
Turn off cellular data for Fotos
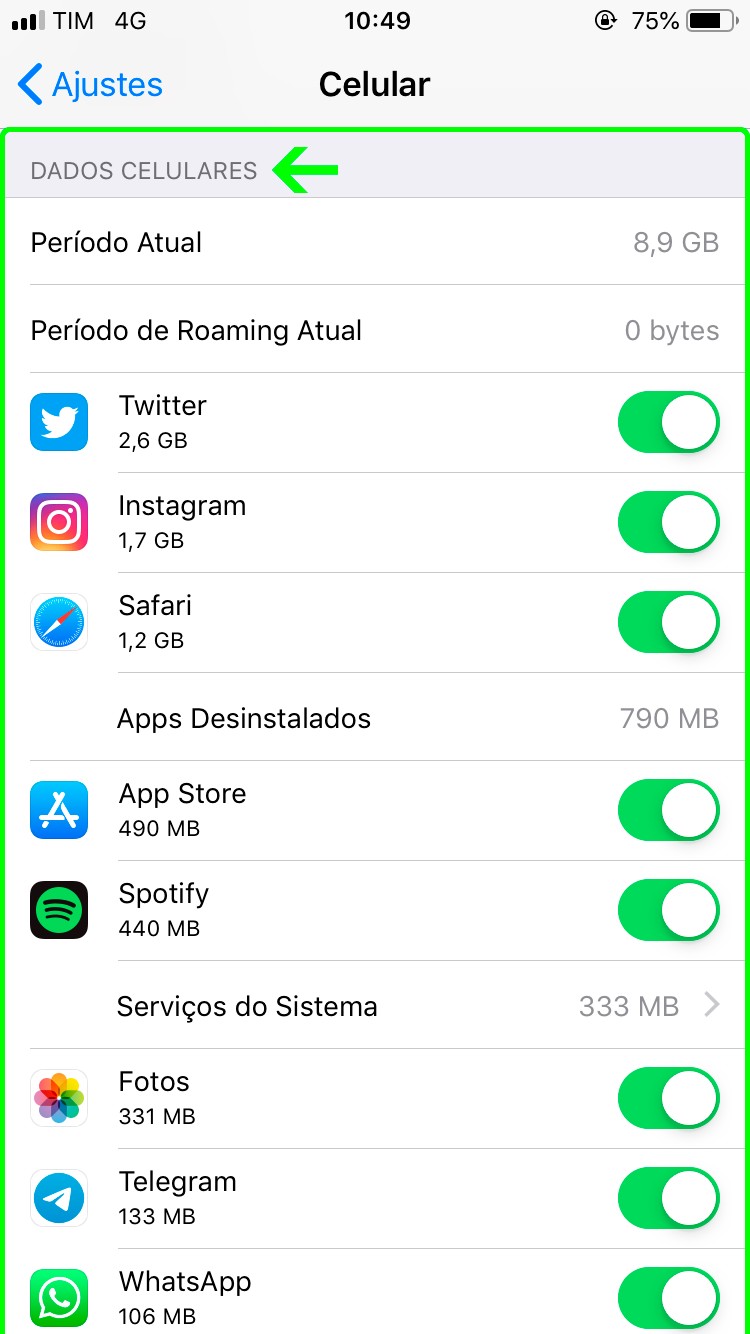pos(668,1098)
